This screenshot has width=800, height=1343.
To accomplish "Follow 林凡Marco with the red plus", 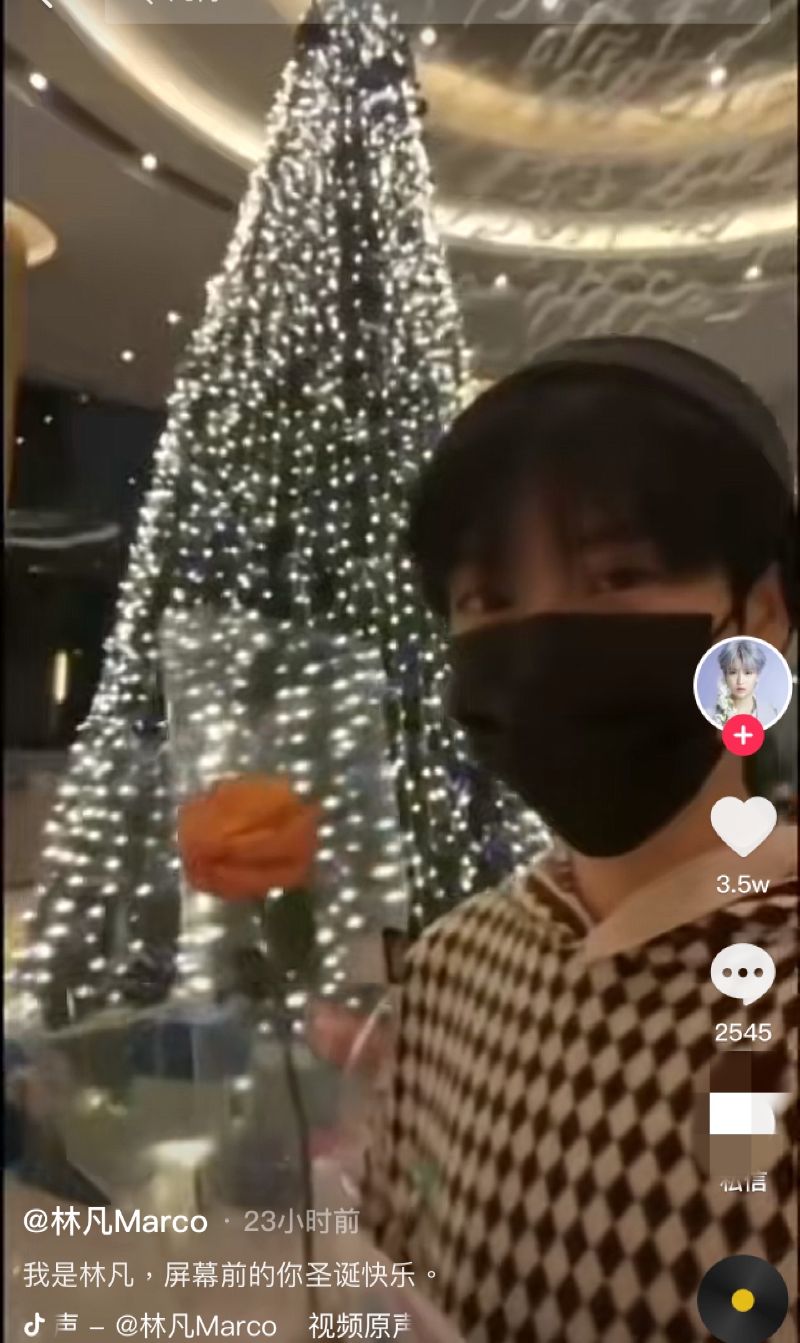I will [743, 736].
